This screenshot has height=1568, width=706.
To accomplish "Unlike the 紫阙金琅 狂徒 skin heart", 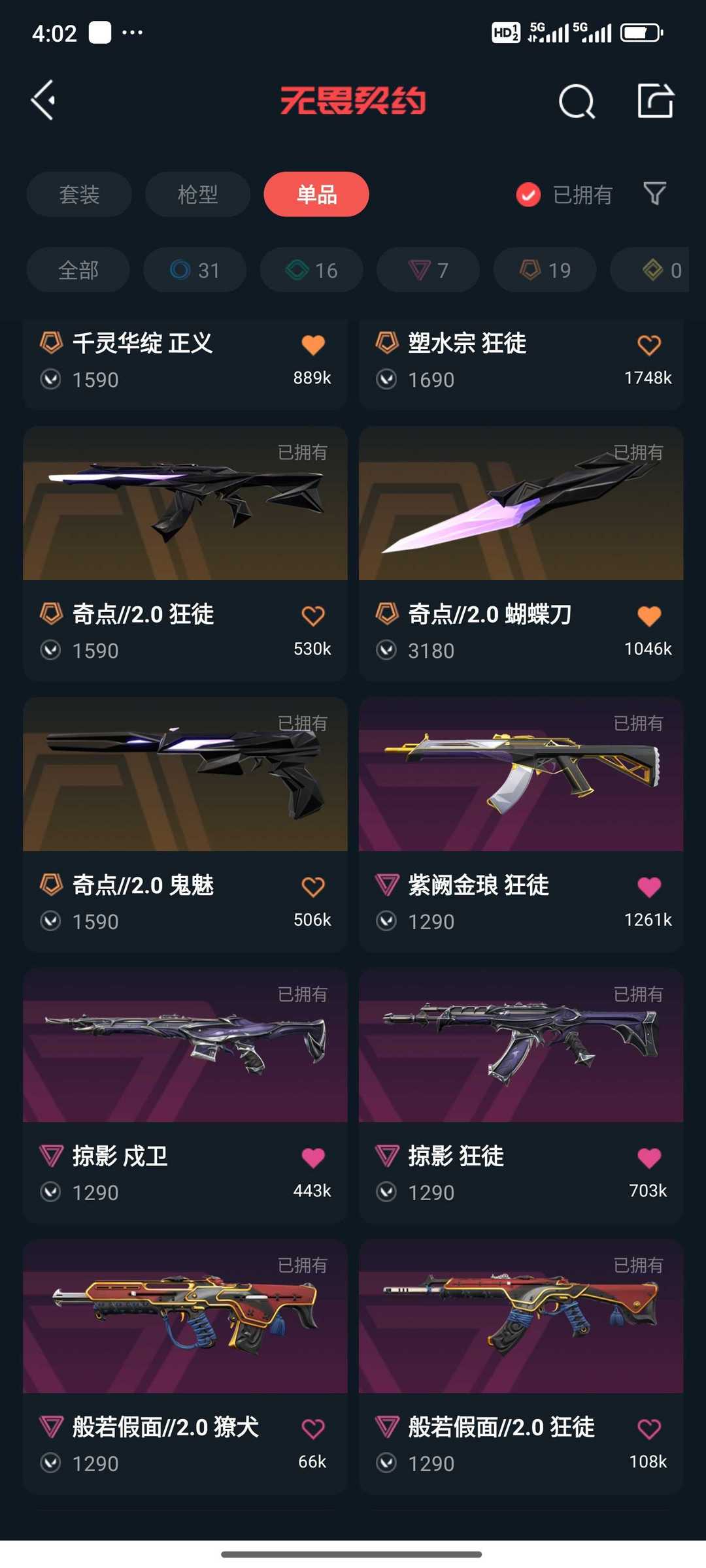I will pos(649,887).
